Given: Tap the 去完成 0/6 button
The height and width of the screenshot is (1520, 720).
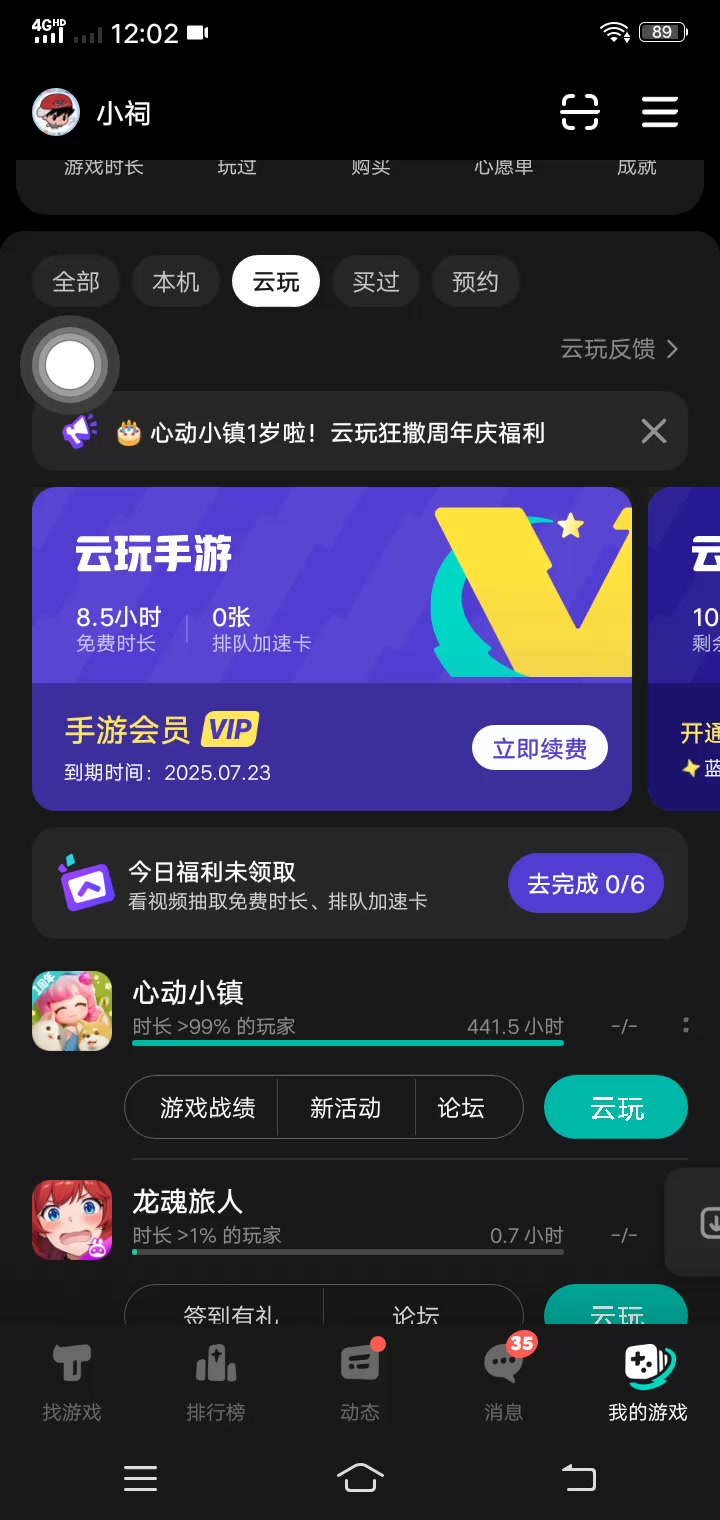Looking at the screenshot, I should pos(586,883).
